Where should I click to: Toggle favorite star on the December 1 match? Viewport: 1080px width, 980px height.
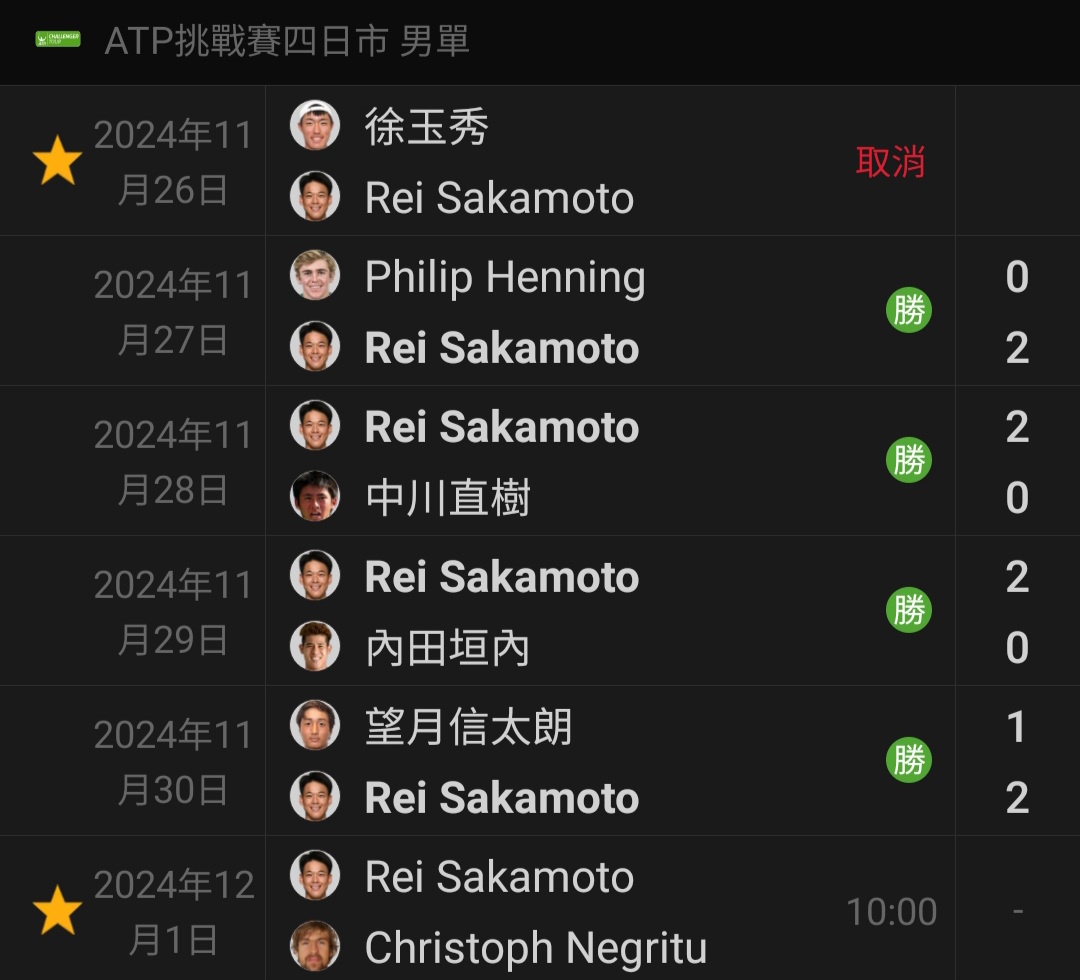click(x=57, y=912)
